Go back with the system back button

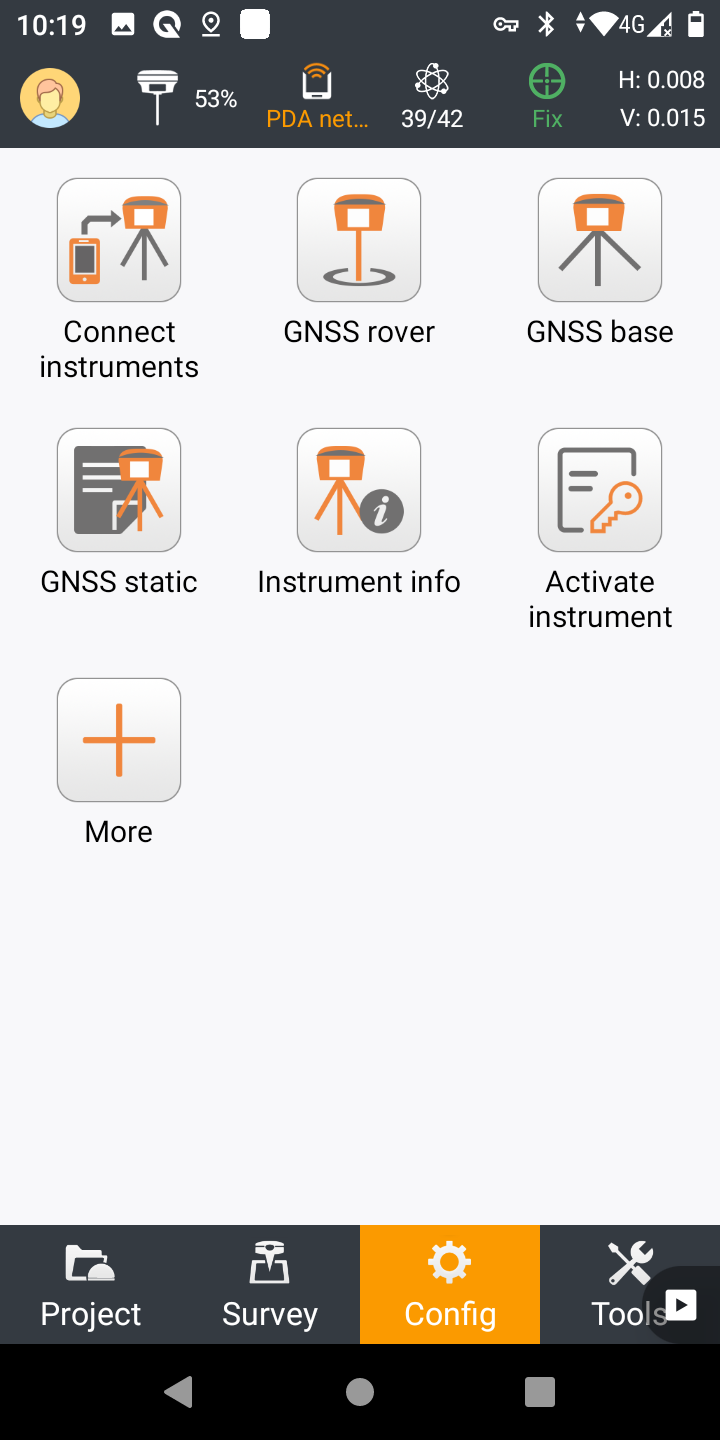pyautogui.click(x=179, y=1392)
